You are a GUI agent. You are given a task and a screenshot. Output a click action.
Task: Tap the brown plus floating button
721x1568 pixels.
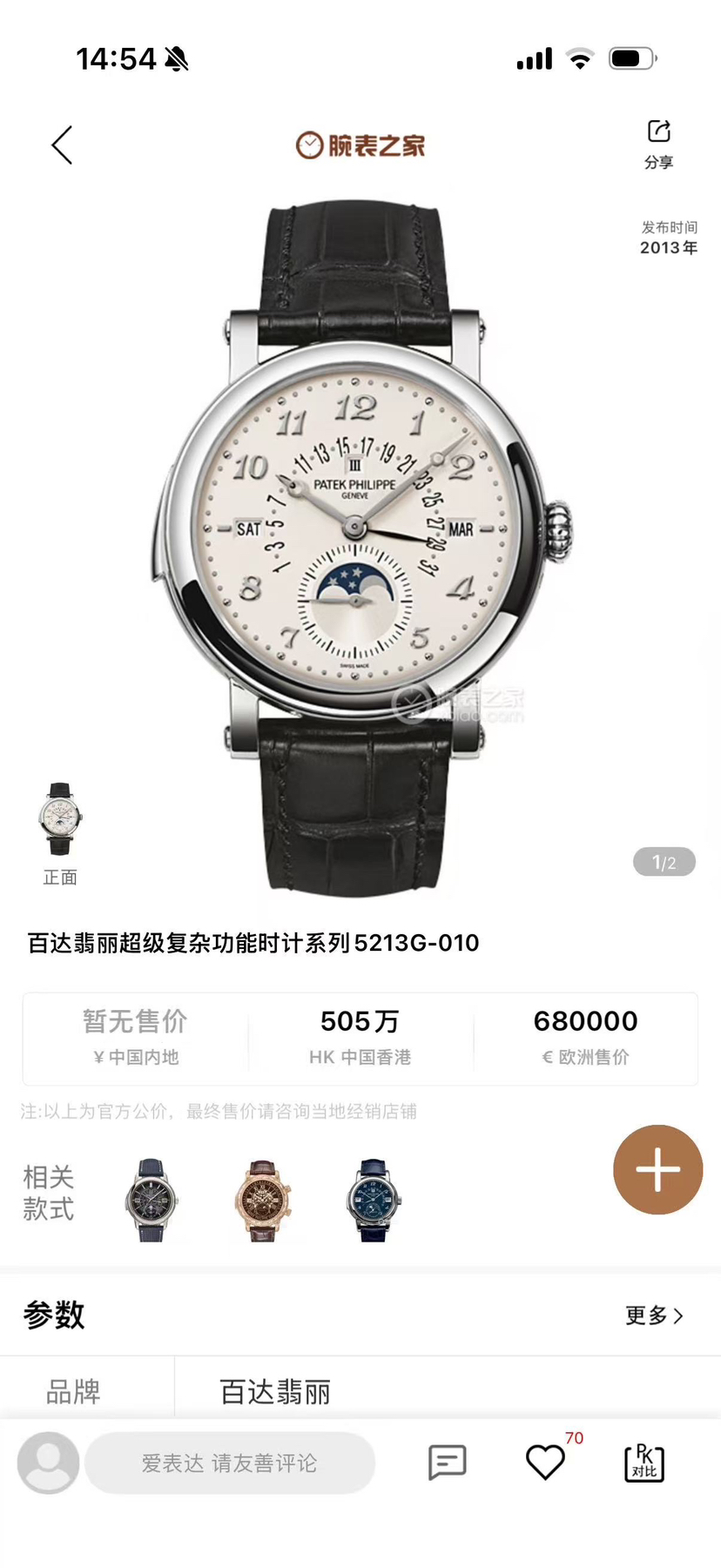pyautogui.click(x=657, y=1169)
